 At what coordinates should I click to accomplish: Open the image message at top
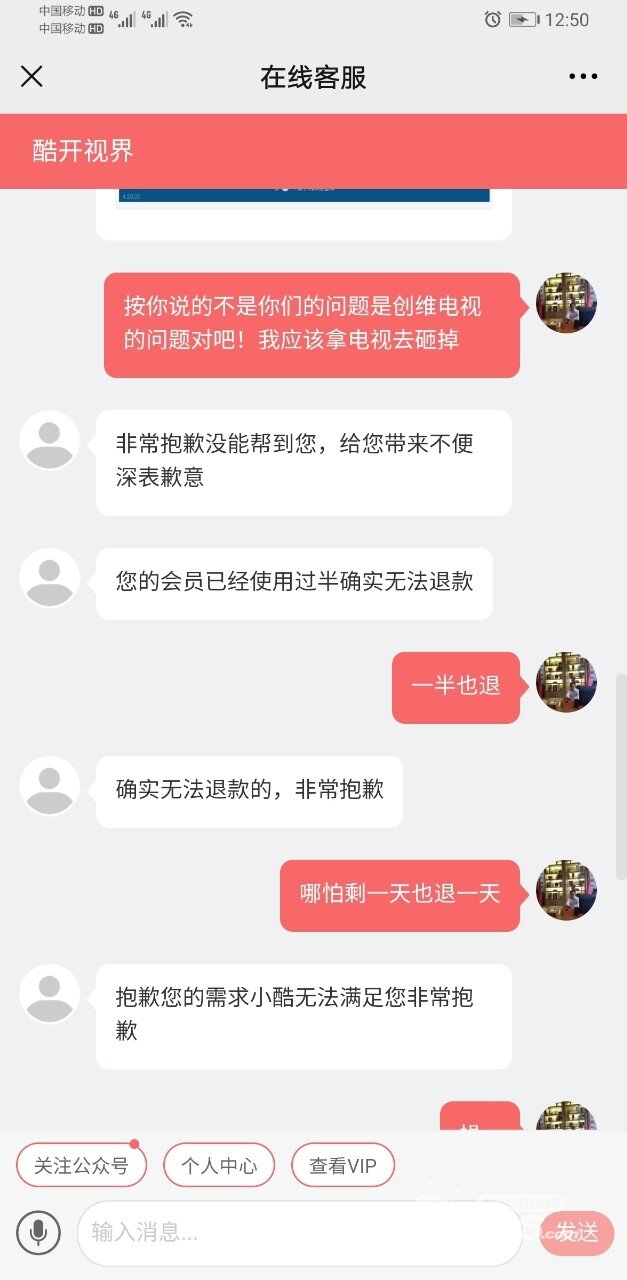(x=304, y=197)
